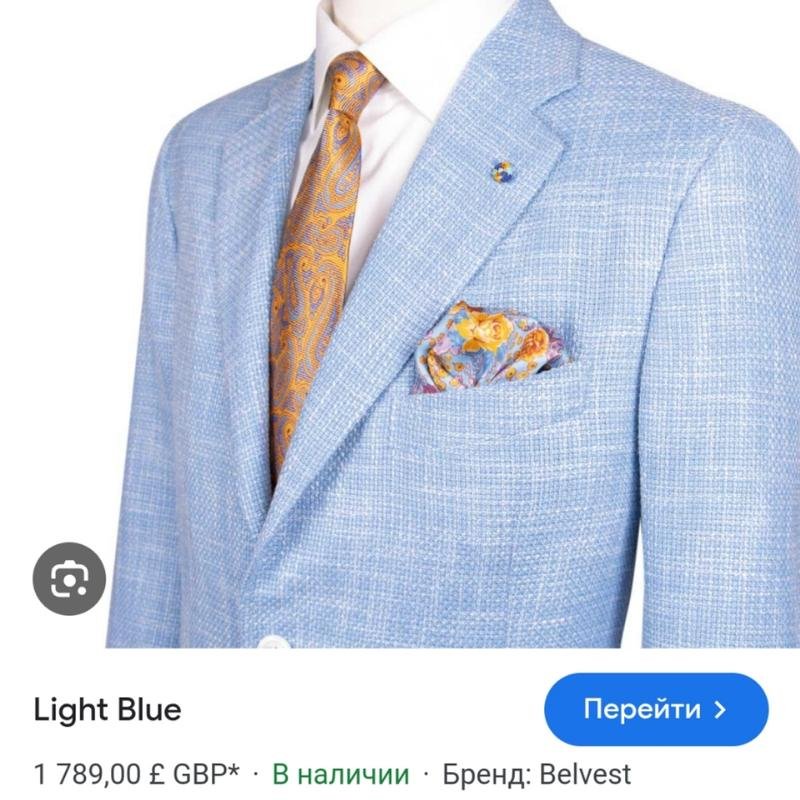
Task: Open Google Lens visual search icon
Action: [69, 576]
